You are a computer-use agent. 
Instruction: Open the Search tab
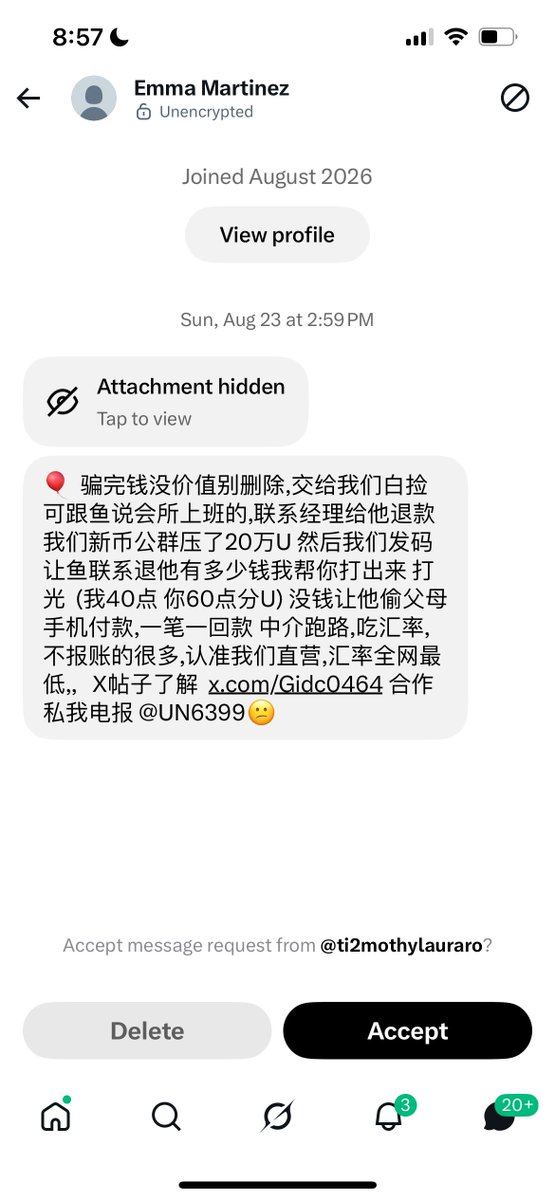tap(166, 1116)
